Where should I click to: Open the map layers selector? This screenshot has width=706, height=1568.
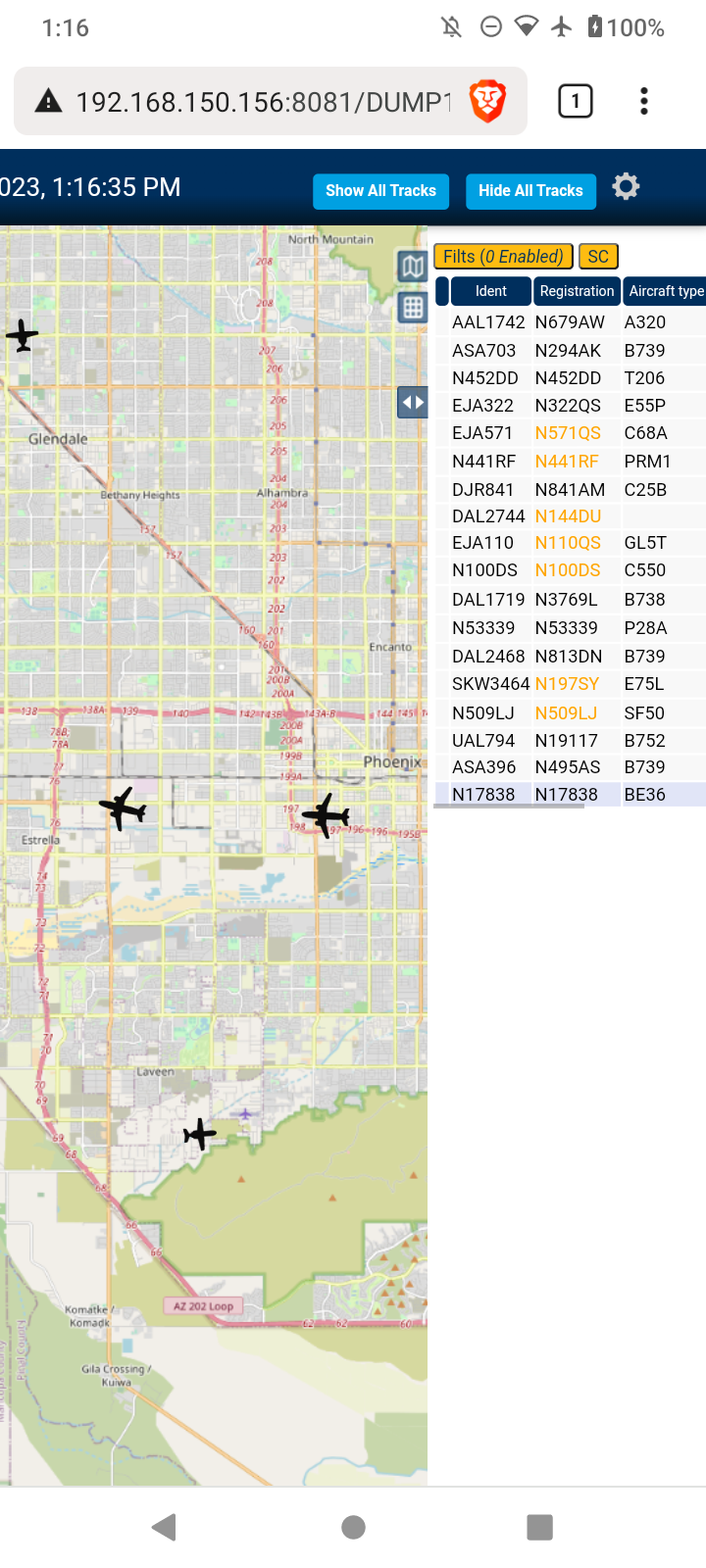click(413, 266)
